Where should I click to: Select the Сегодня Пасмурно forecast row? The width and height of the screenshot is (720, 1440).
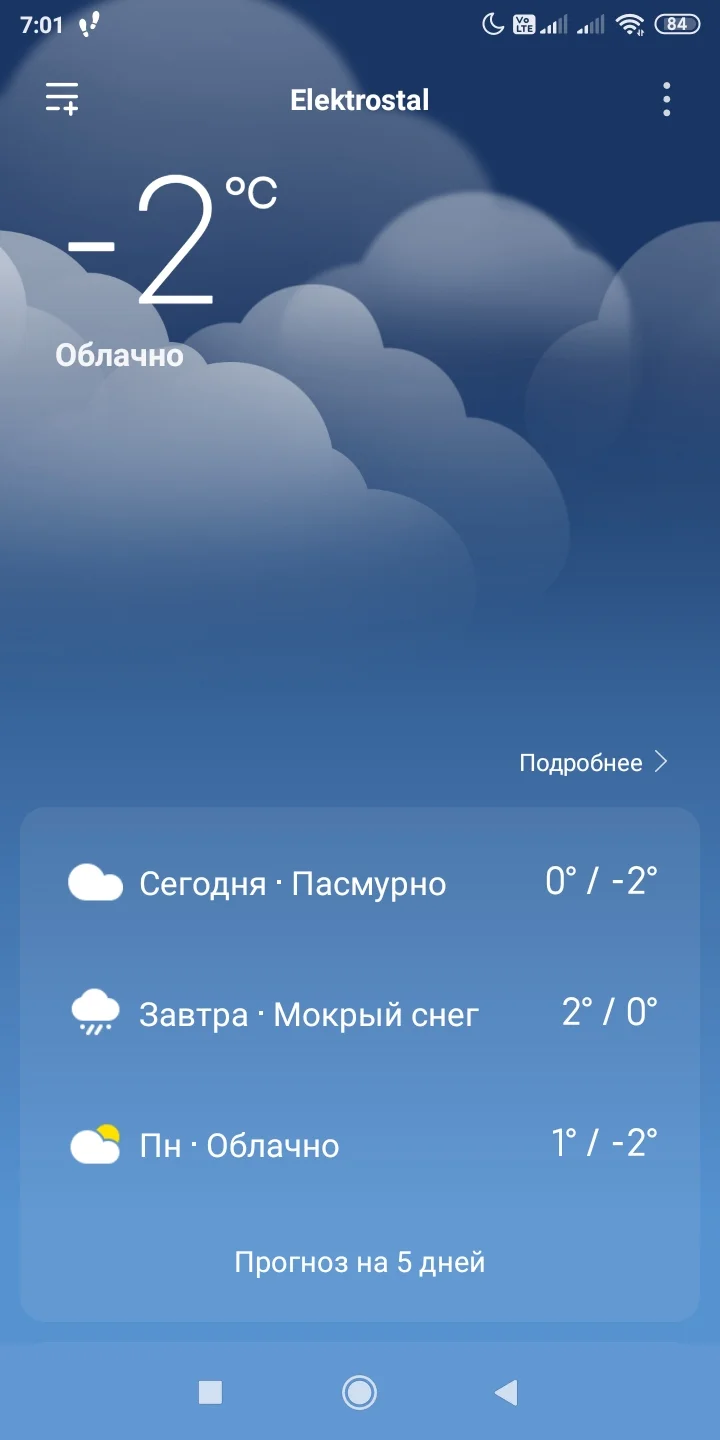click(360, 883)
